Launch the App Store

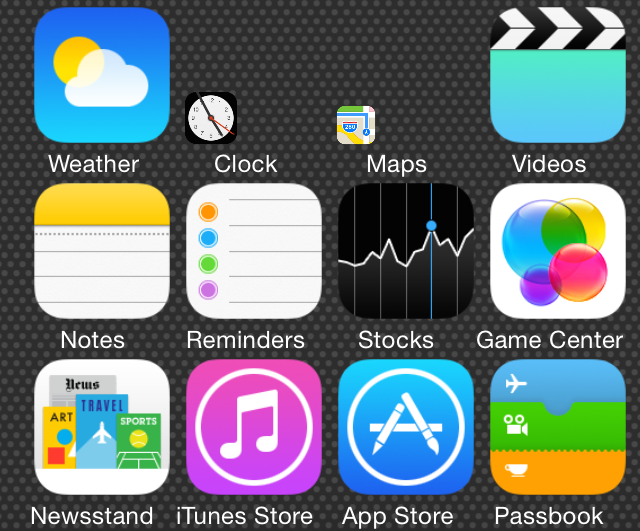[x=405, y=427]
